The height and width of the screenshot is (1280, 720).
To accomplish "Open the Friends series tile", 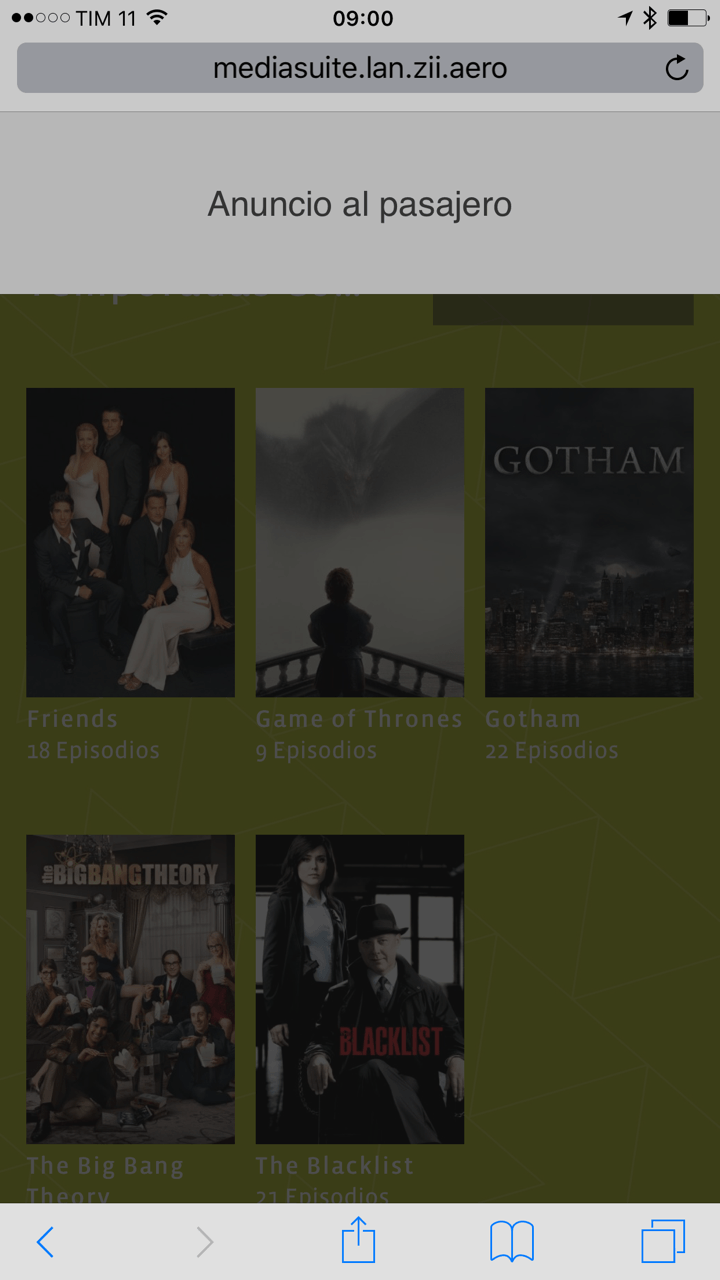I will click(x=130, y=542).
